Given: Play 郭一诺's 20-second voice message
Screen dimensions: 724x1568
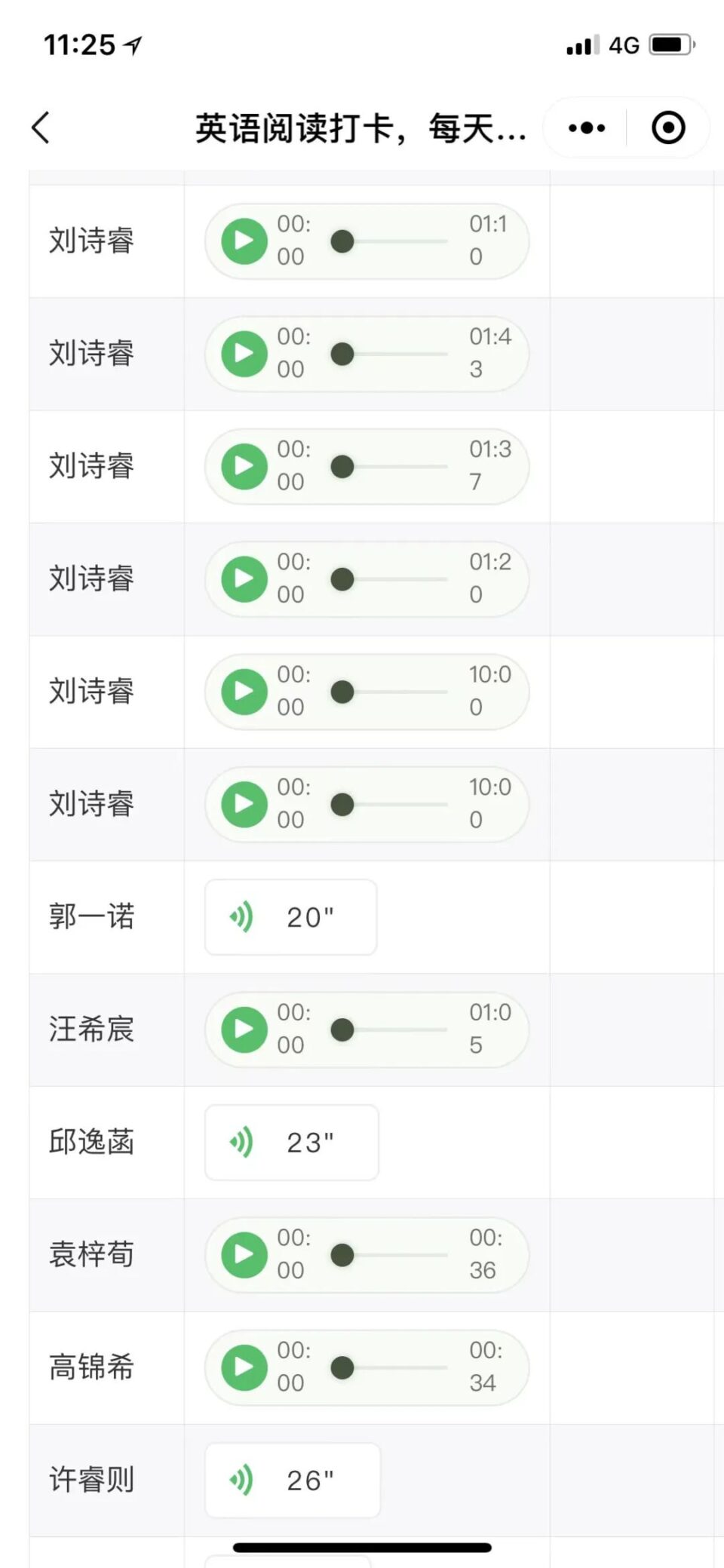Looking at the screenshot, I should pyautogui.click(x=291, y=917).
